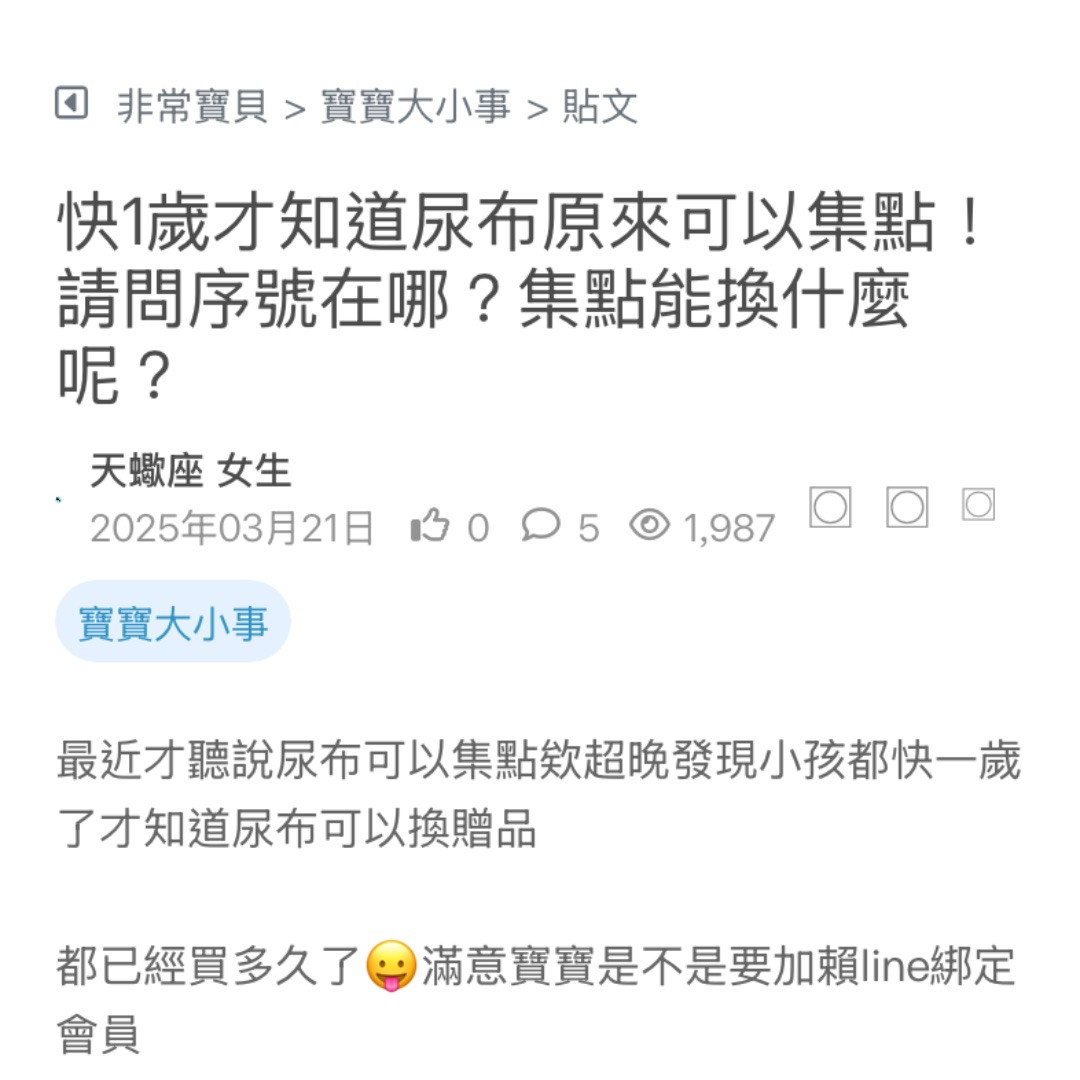Go to 寶寶大小事 in the breadcrumb

pyautogui.click(x=415, y=106)
